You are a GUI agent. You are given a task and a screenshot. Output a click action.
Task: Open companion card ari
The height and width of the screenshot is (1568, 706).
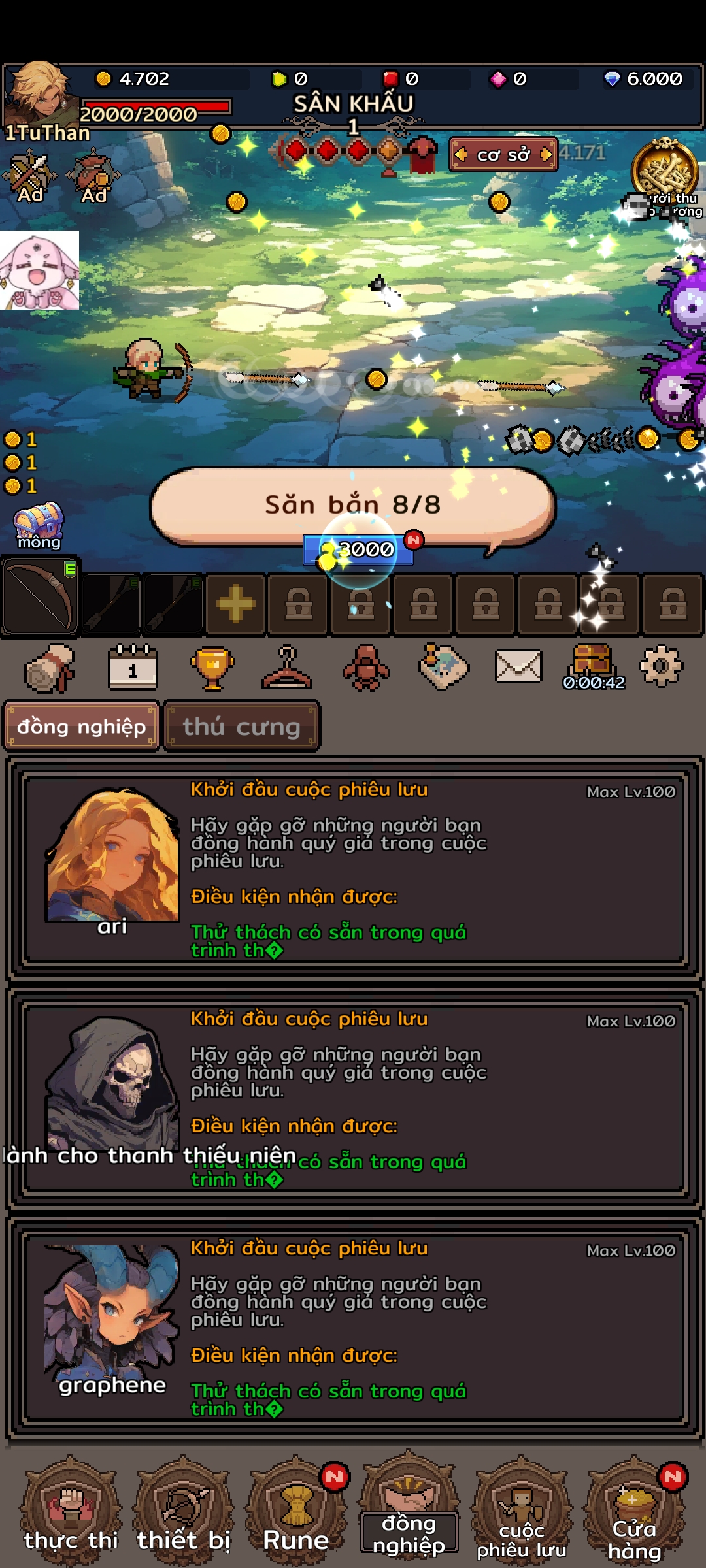click(x=353, y=869)
